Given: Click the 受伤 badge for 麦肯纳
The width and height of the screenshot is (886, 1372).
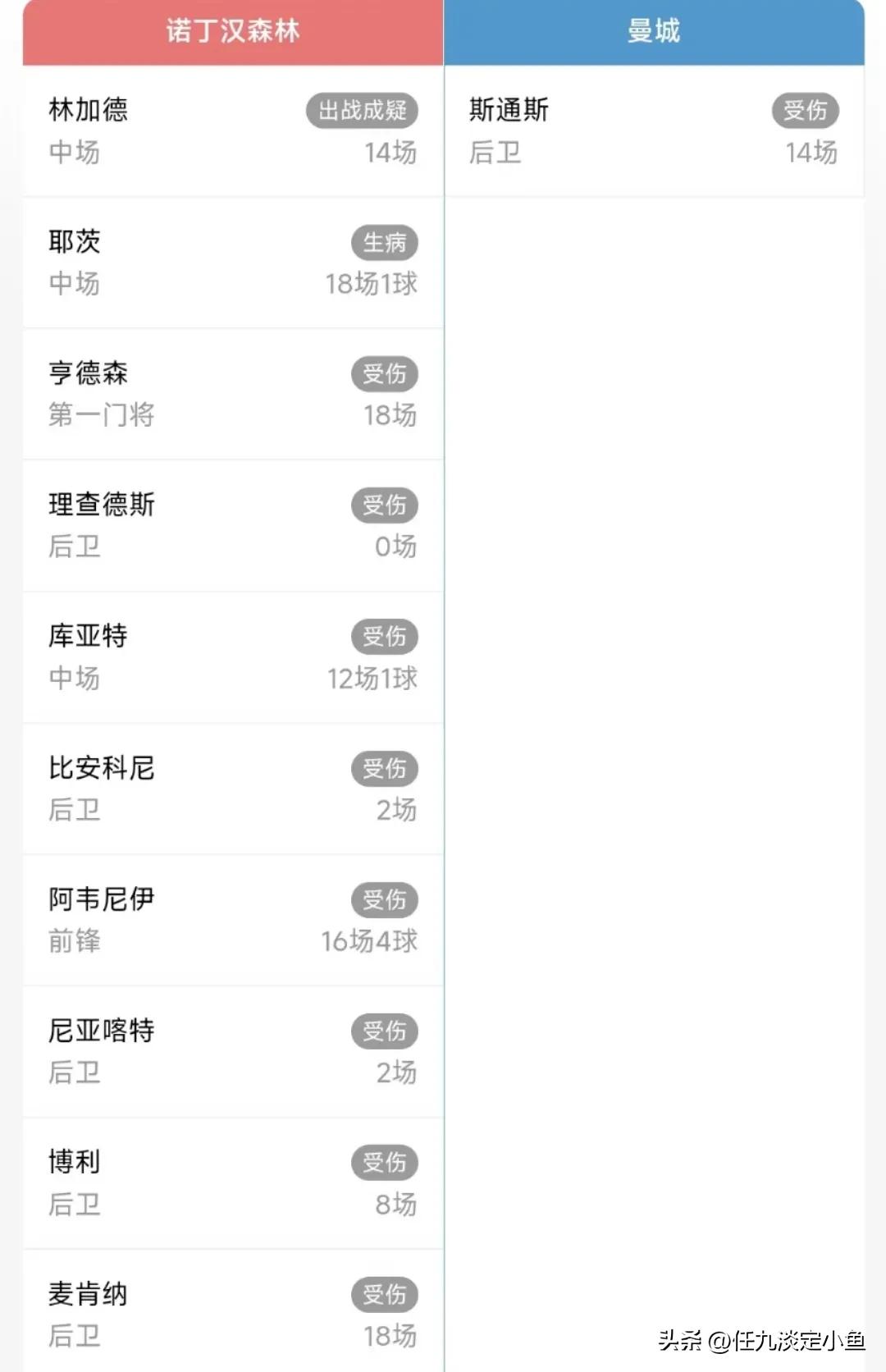Looking at the screenshot, I should pyautogui.click(x=385, y=1295).
